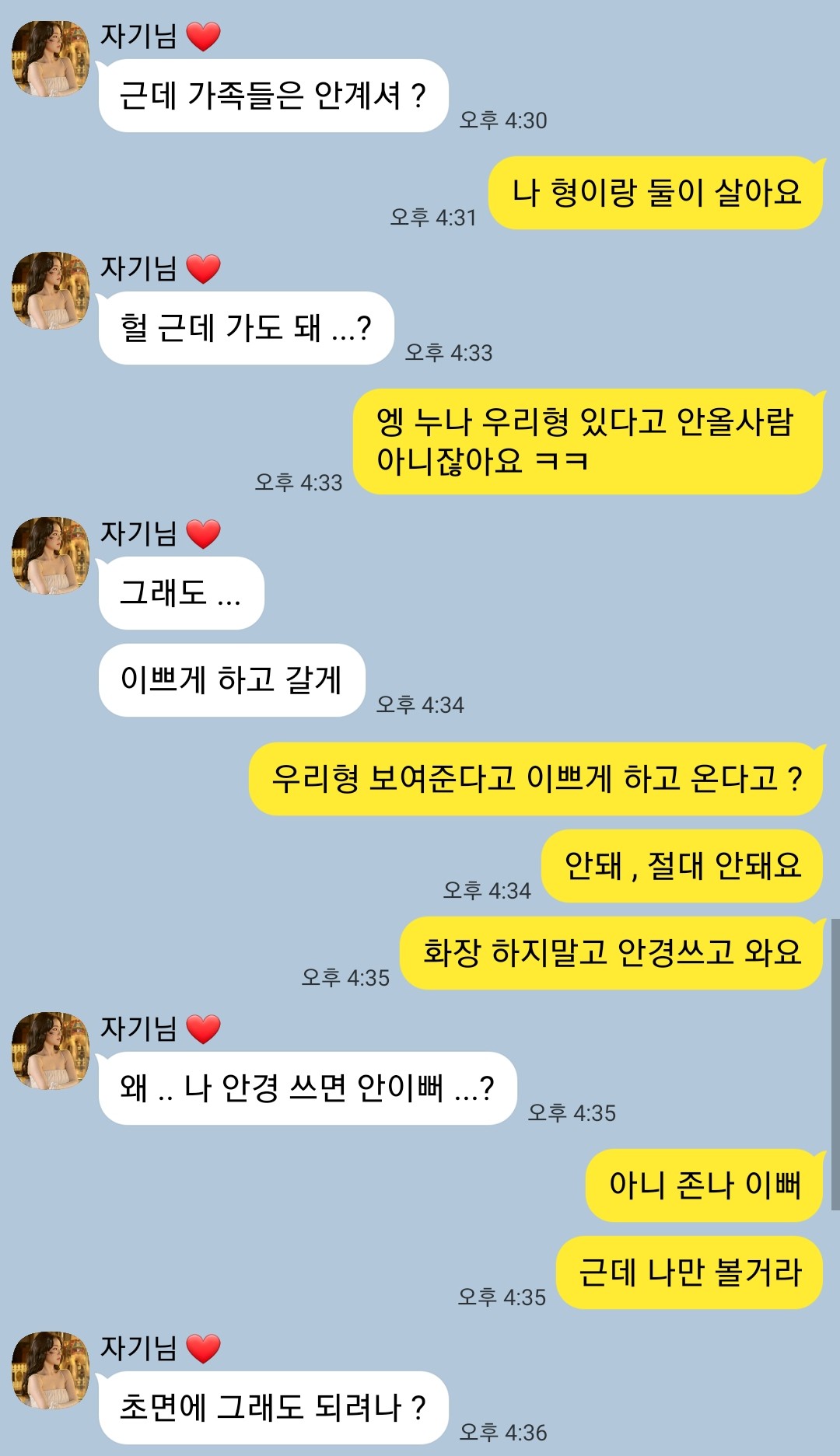The width and height of the screenshot is (840, 1456).
Task: Tap 자기님 avatar beside '헐 근데 가도 돼 ...?'
Action: point(51,290)
